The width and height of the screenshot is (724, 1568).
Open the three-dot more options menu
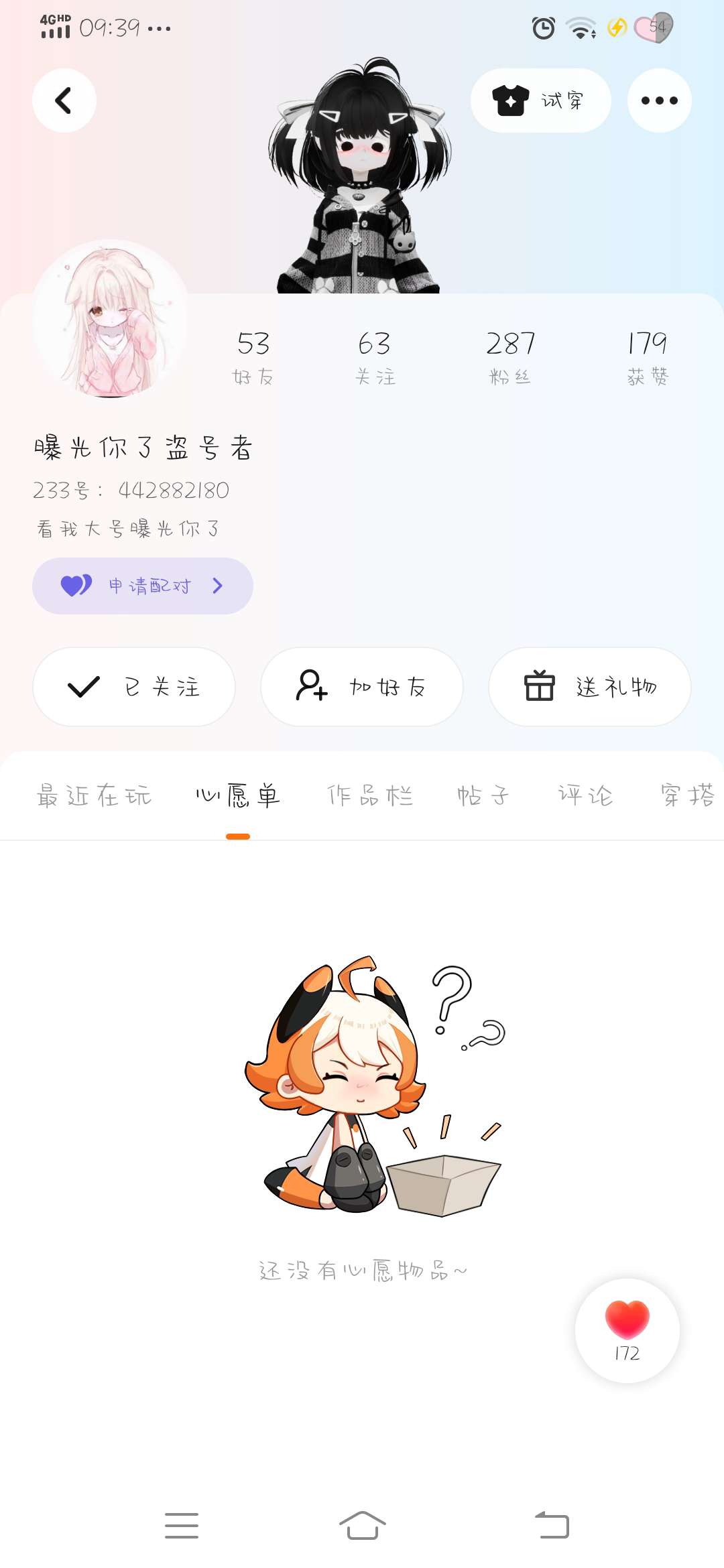(x=659, y=101)
